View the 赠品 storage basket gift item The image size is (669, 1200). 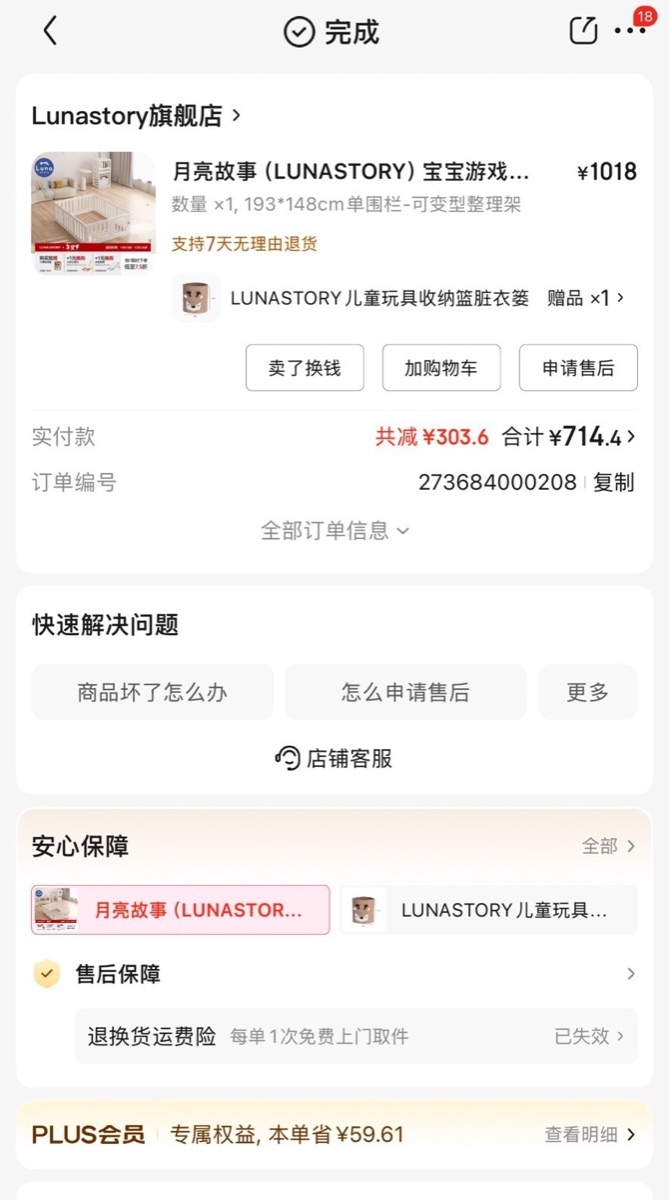(400, 298)
